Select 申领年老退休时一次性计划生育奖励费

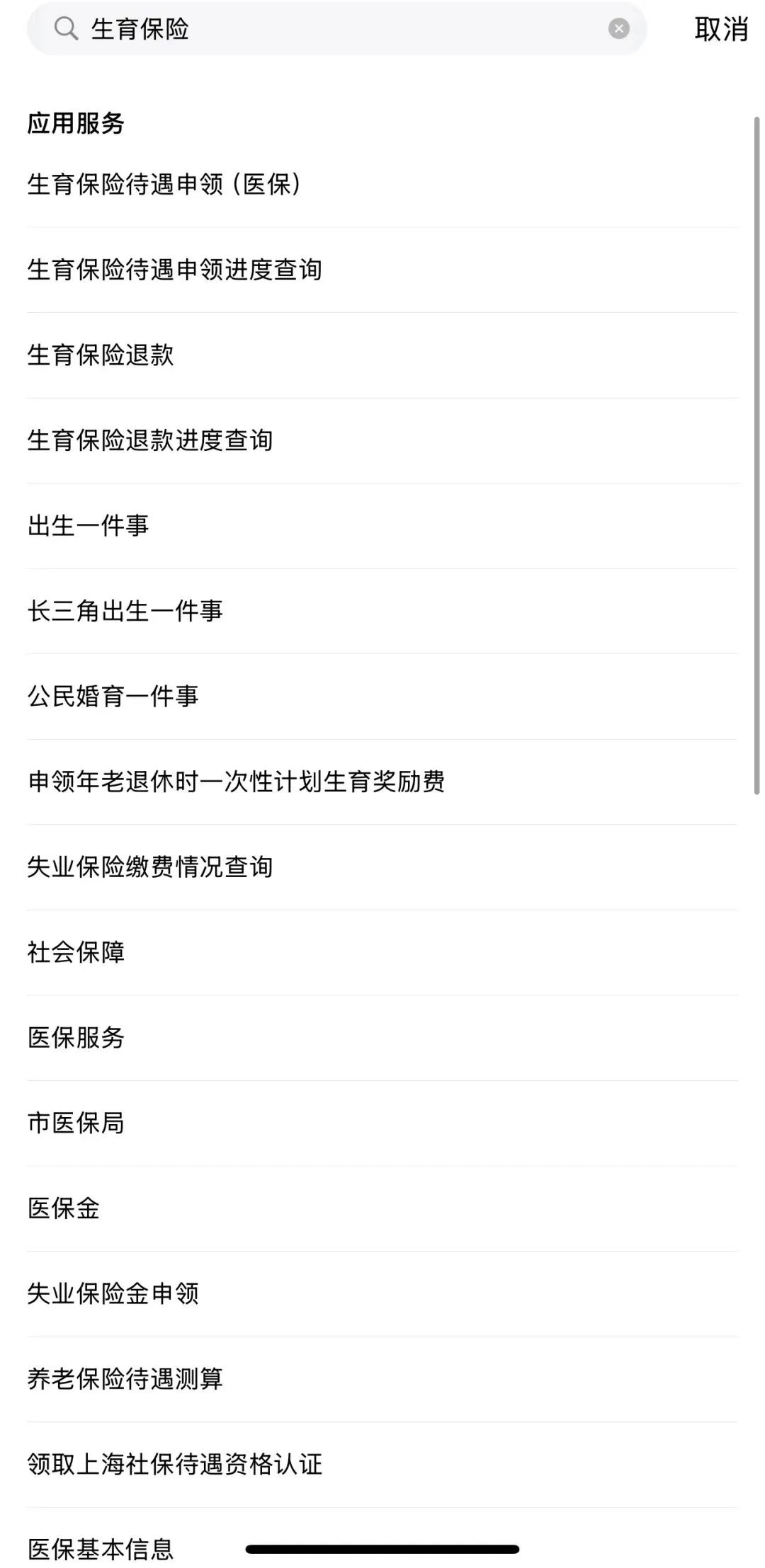pos(382,782)
